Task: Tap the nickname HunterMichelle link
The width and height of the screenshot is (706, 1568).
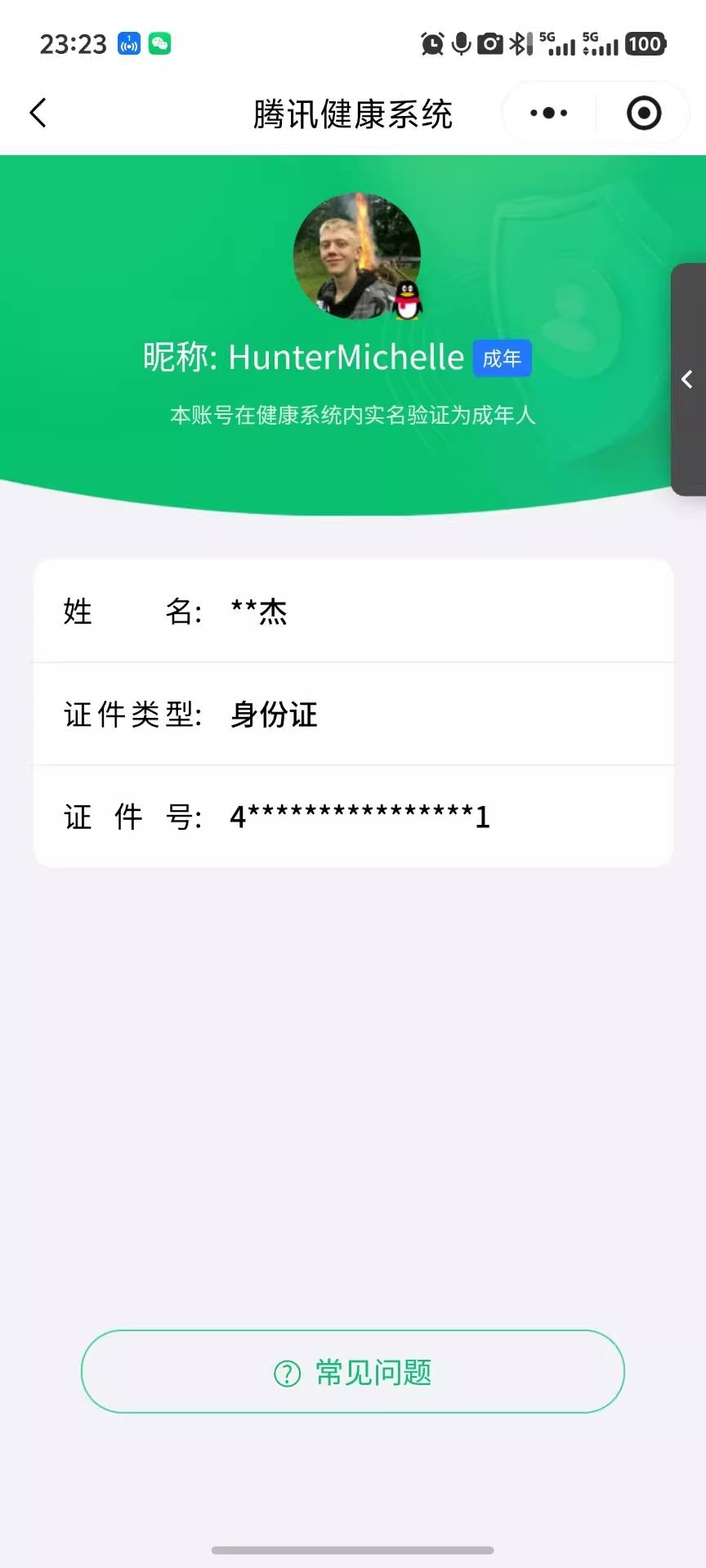Action: (344, 357)
